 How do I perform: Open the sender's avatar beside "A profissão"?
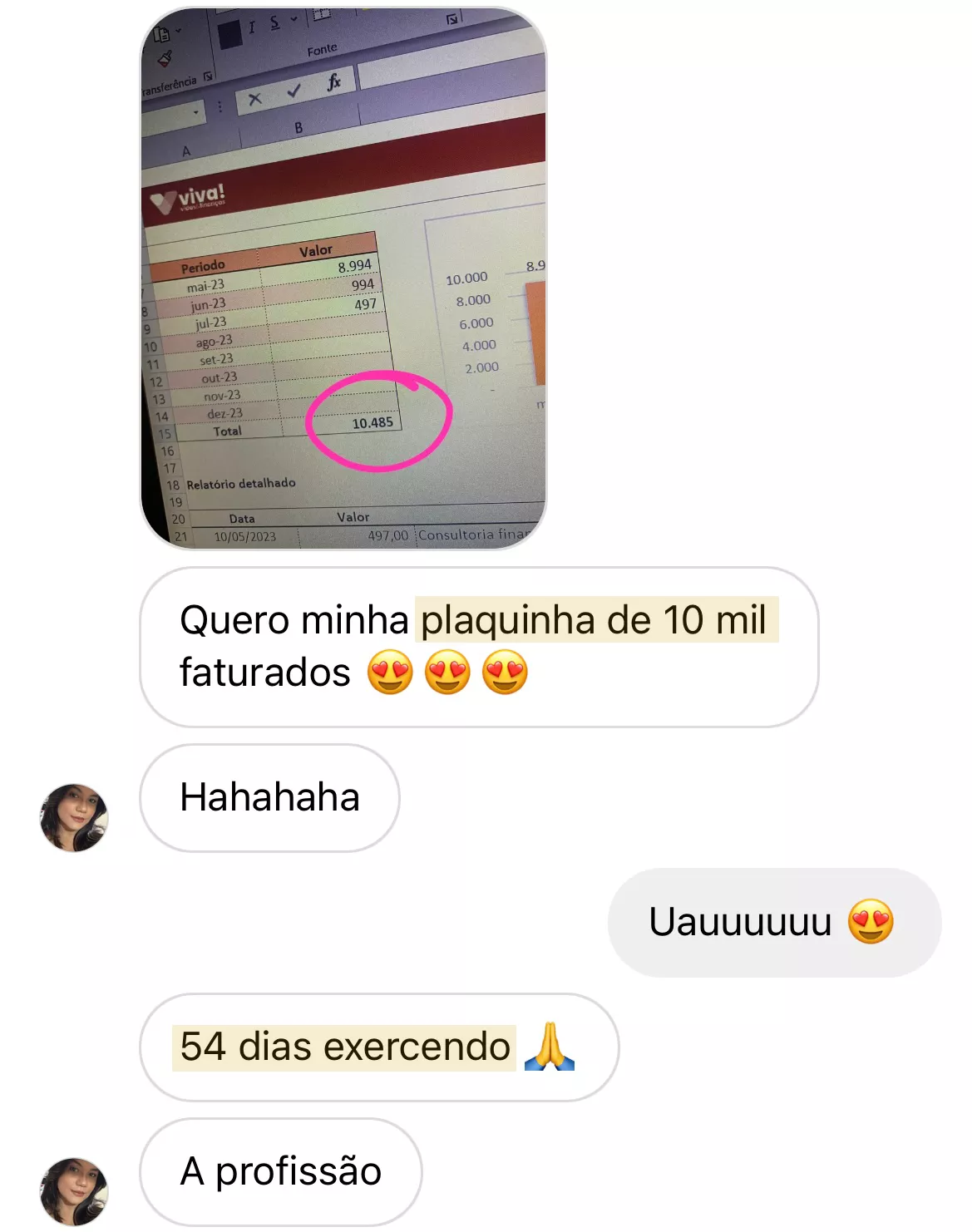pos(74,1190)
